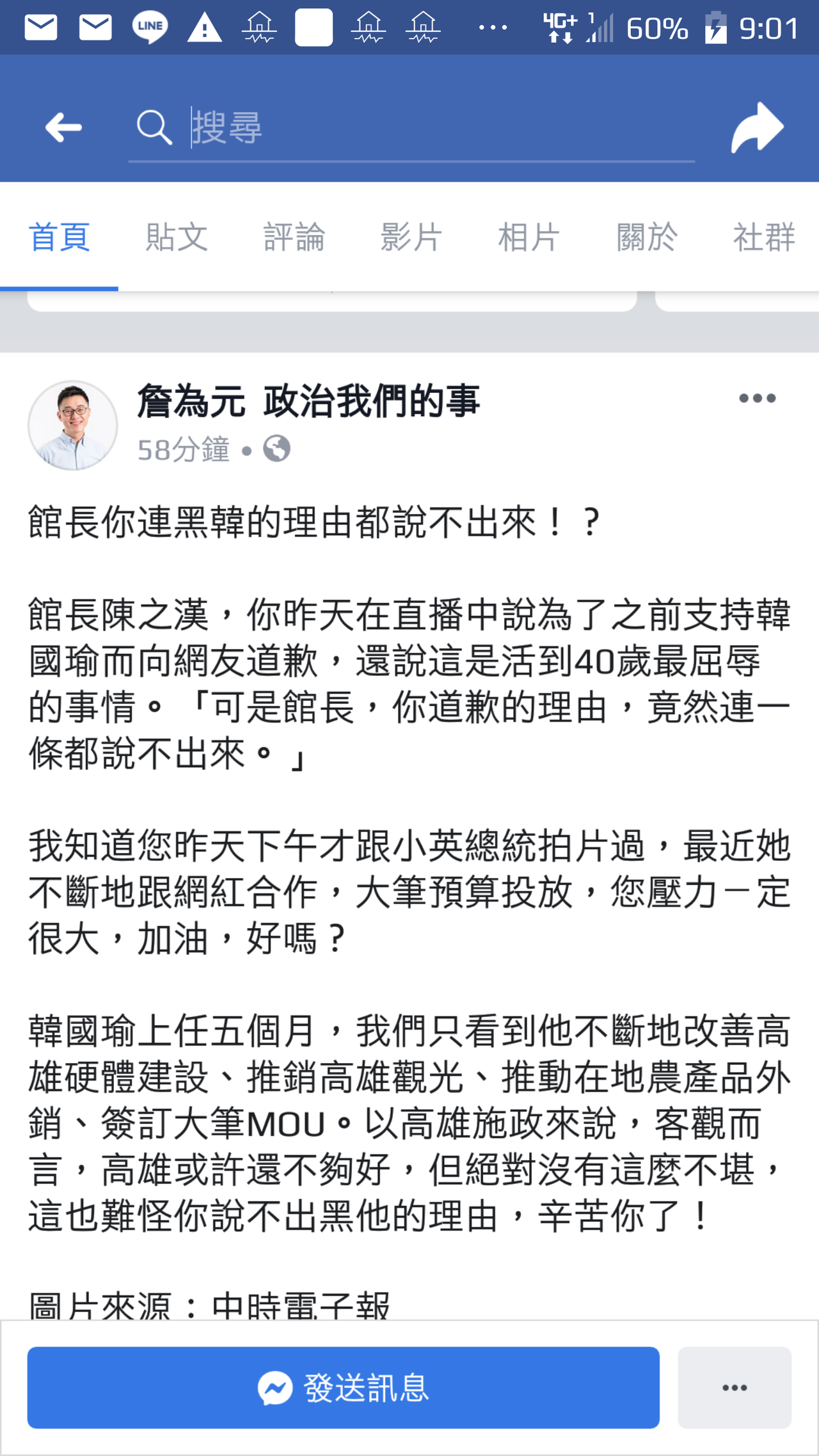This screenshot has width=819, height=1456.
Task: Open the 評論 tab
Action: point(294,237)
